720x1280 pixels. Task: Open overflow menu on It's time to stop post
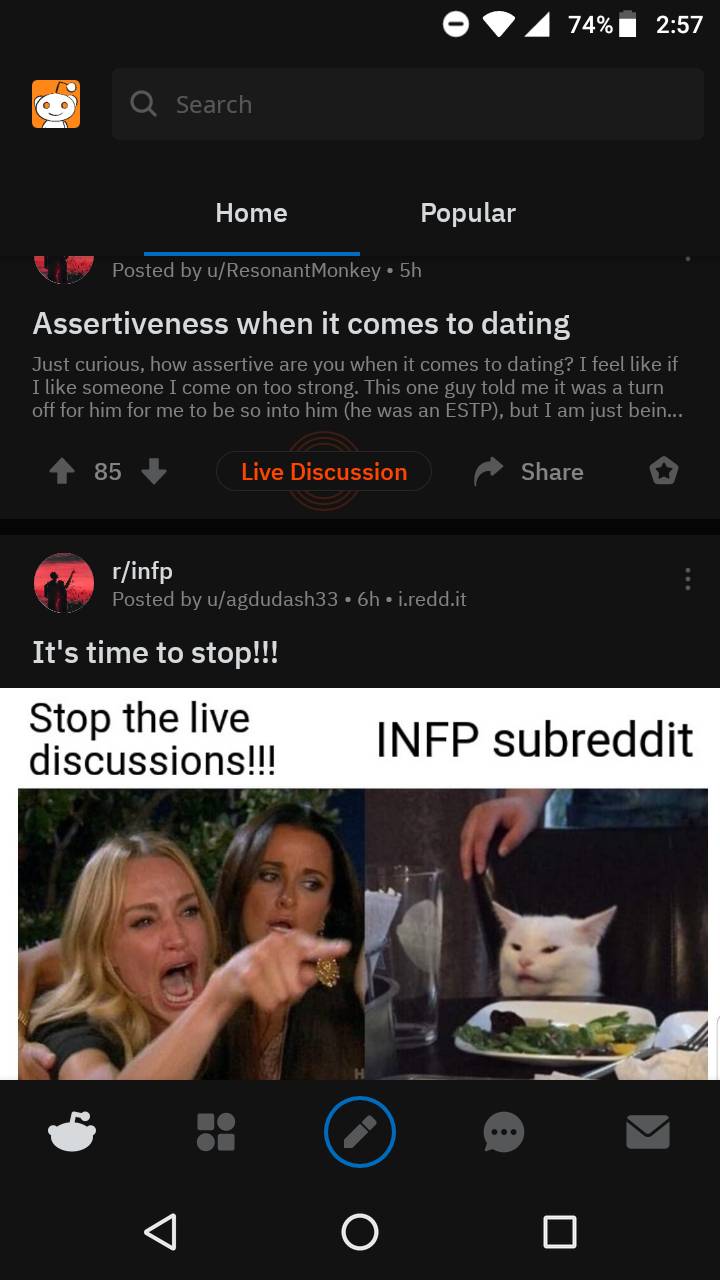pyautogui.click(x=686, y=580)
